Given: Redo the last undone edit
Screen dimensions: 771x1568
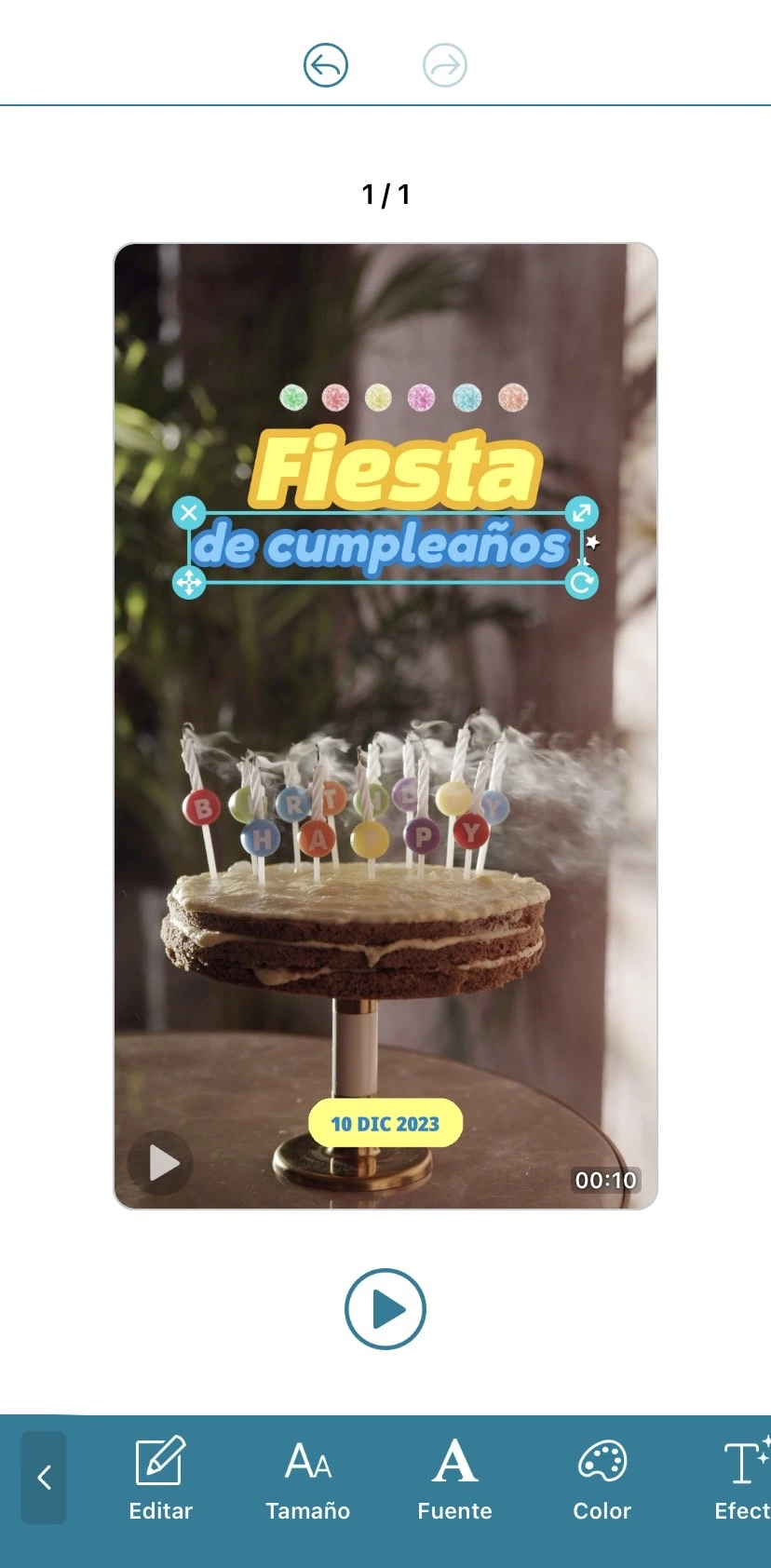Looking at the screenshot, I should 444,66.
